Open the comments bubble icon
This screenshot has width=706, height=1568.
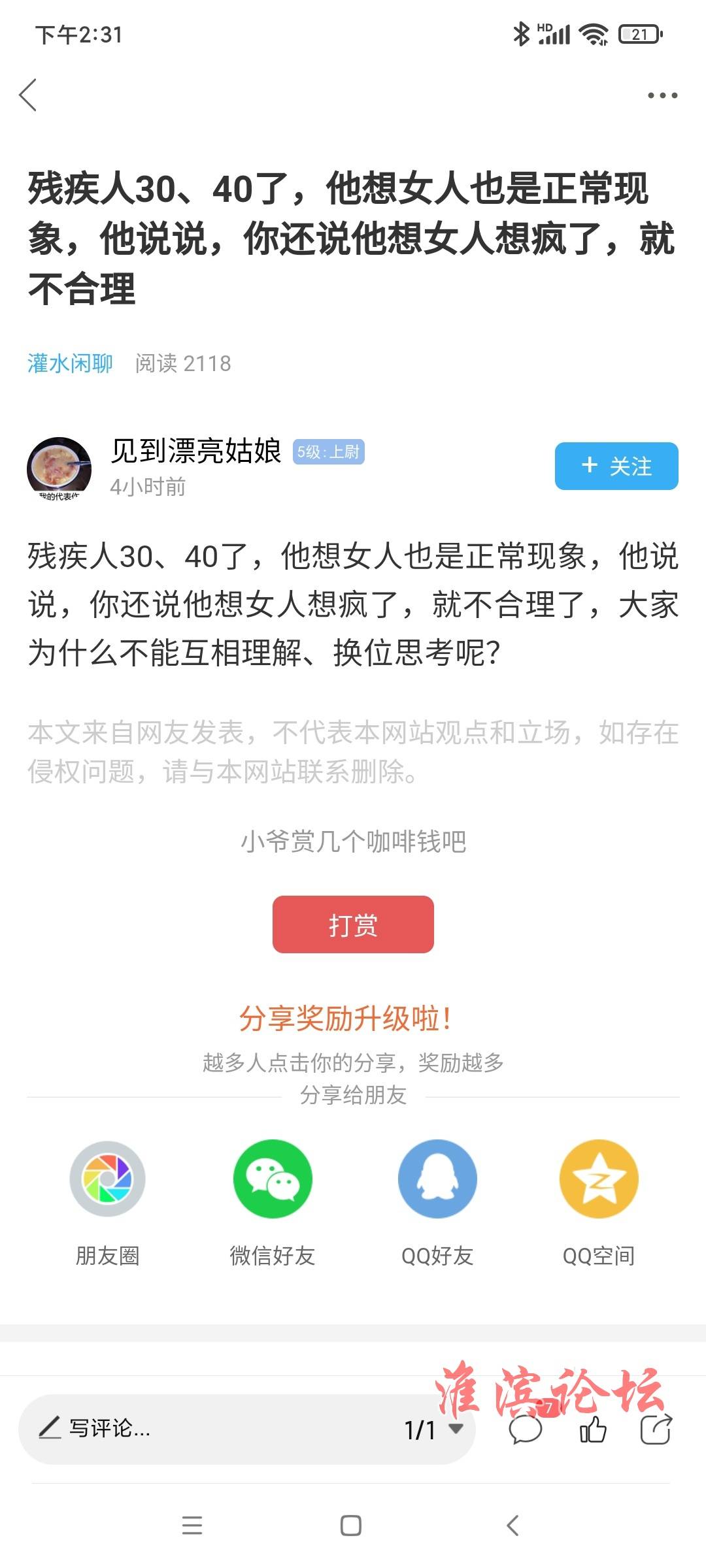point(525,1430)
